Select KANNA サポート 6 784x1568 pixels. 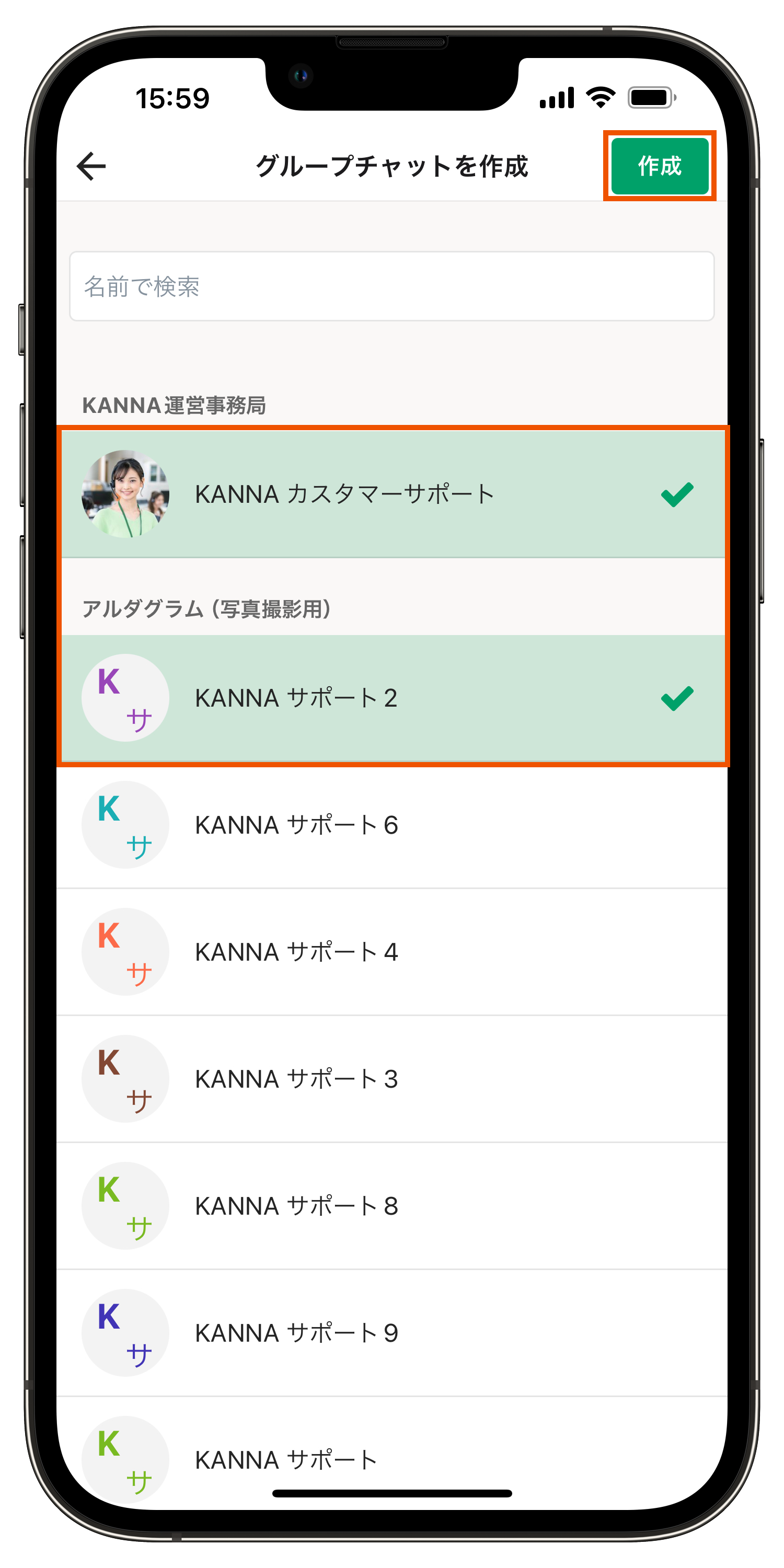click(x=391, y=825)
